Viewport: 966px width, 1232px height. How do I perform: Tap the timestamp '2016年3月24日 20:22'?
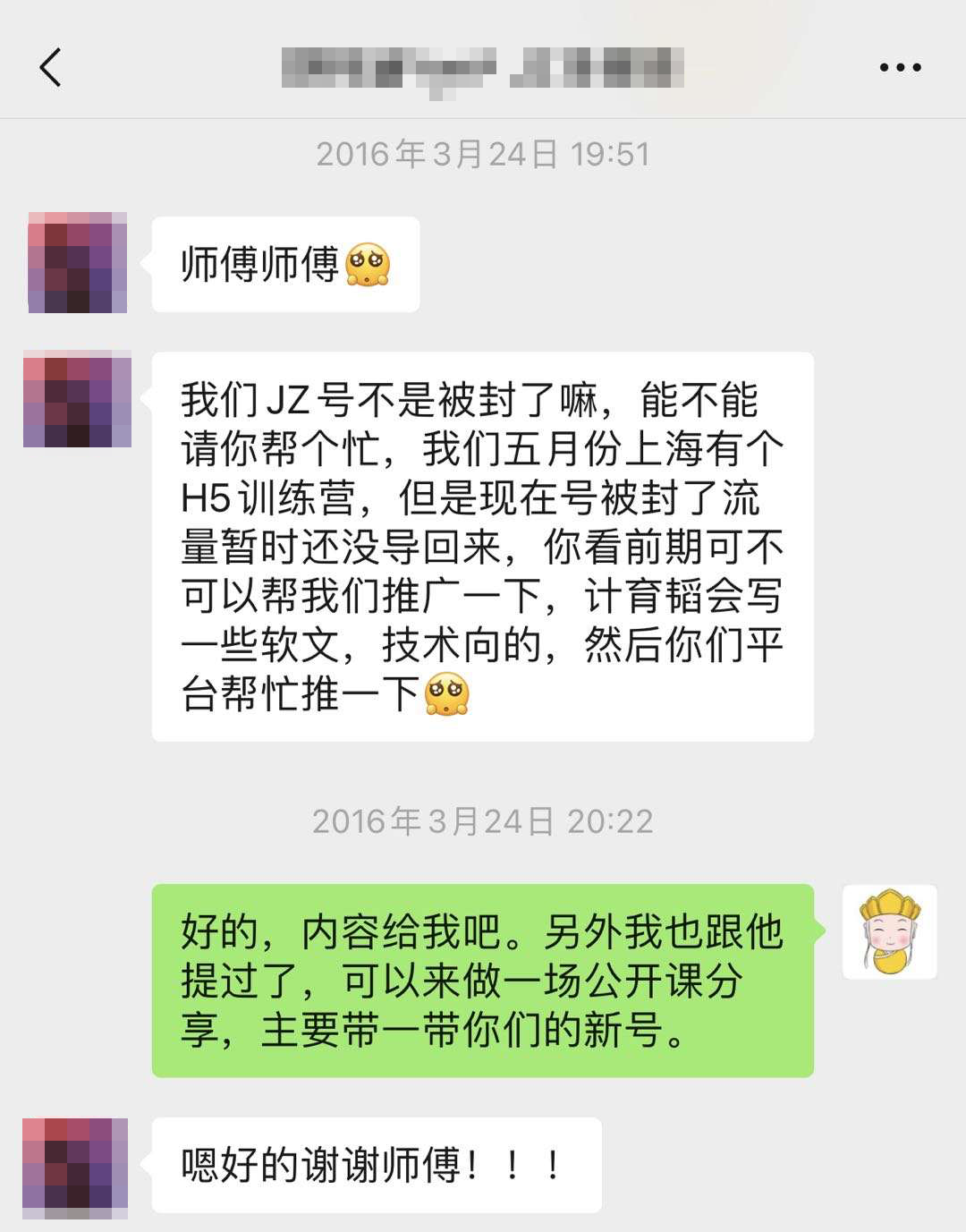[483, 818]
